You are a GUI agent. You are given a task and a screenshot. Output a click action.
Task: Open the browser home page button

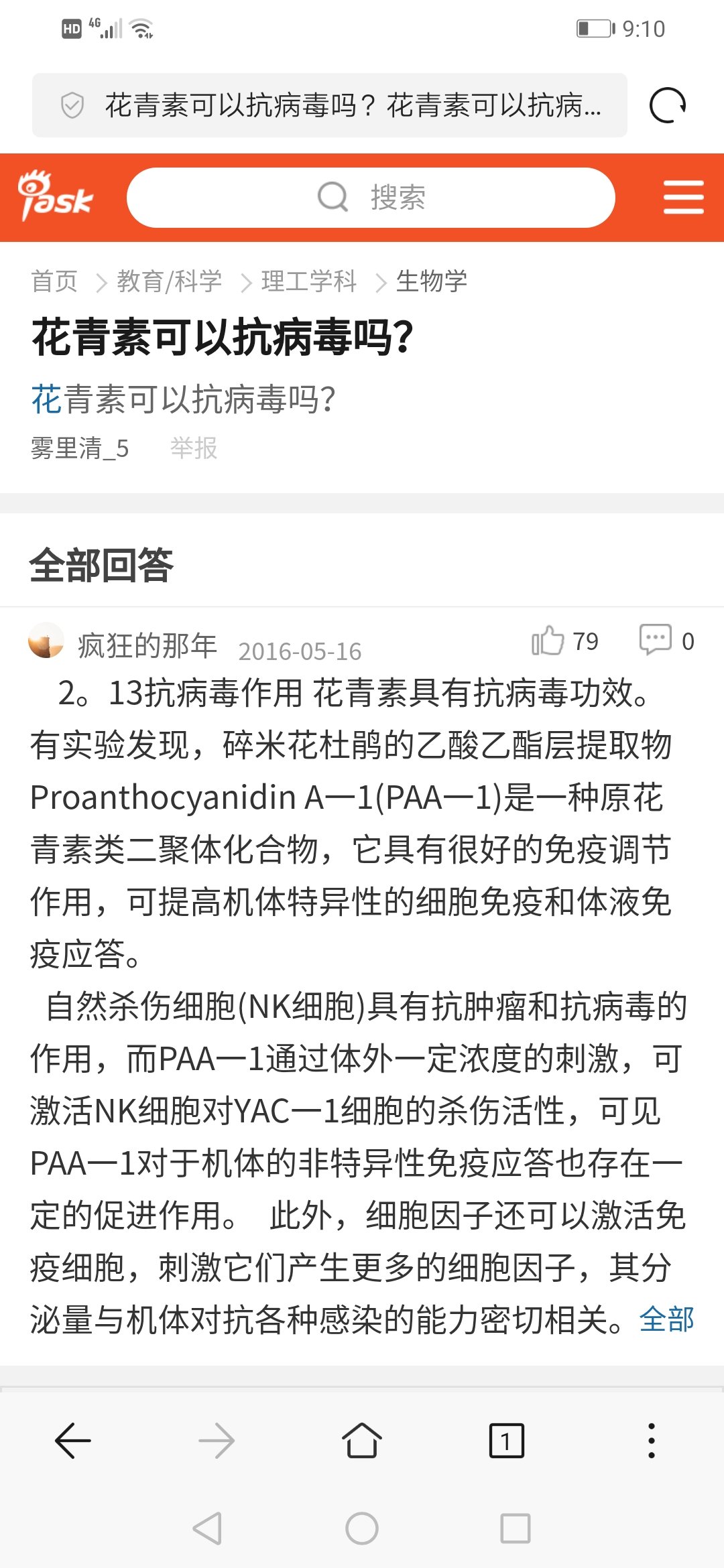362,1441
